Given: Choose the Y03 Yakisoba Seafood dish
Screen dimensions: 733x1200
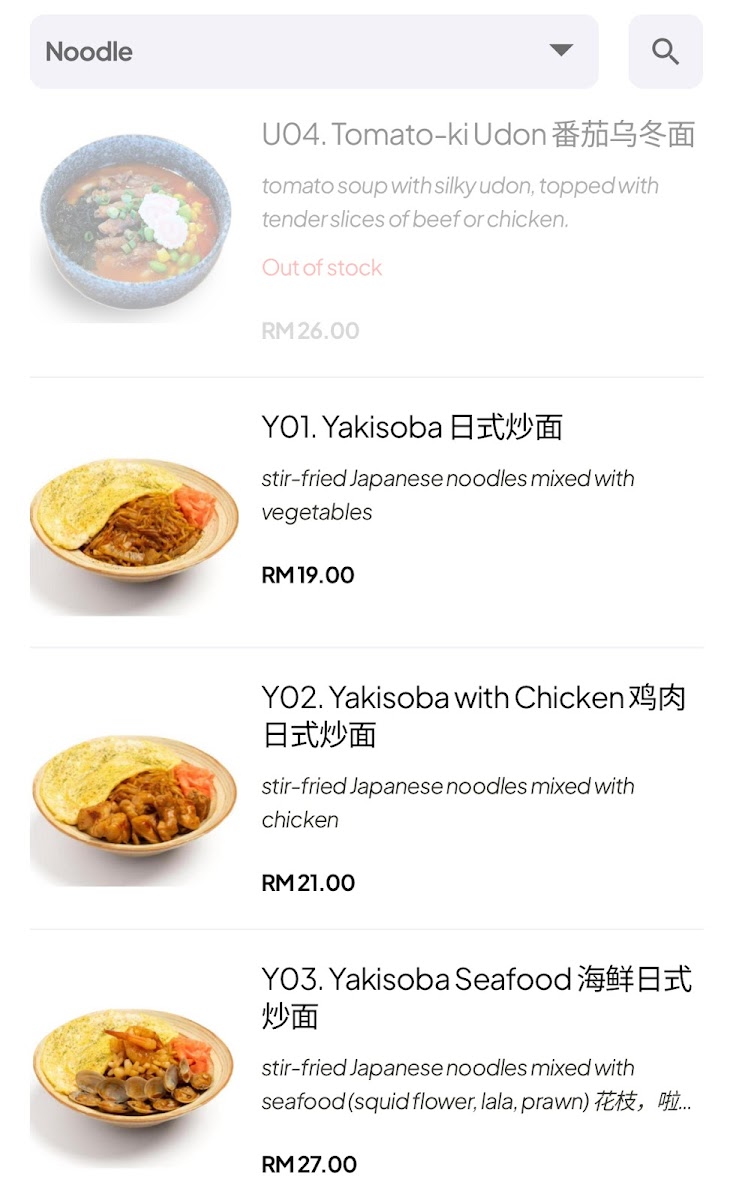Looking at the screenshot, I should 476,997.
